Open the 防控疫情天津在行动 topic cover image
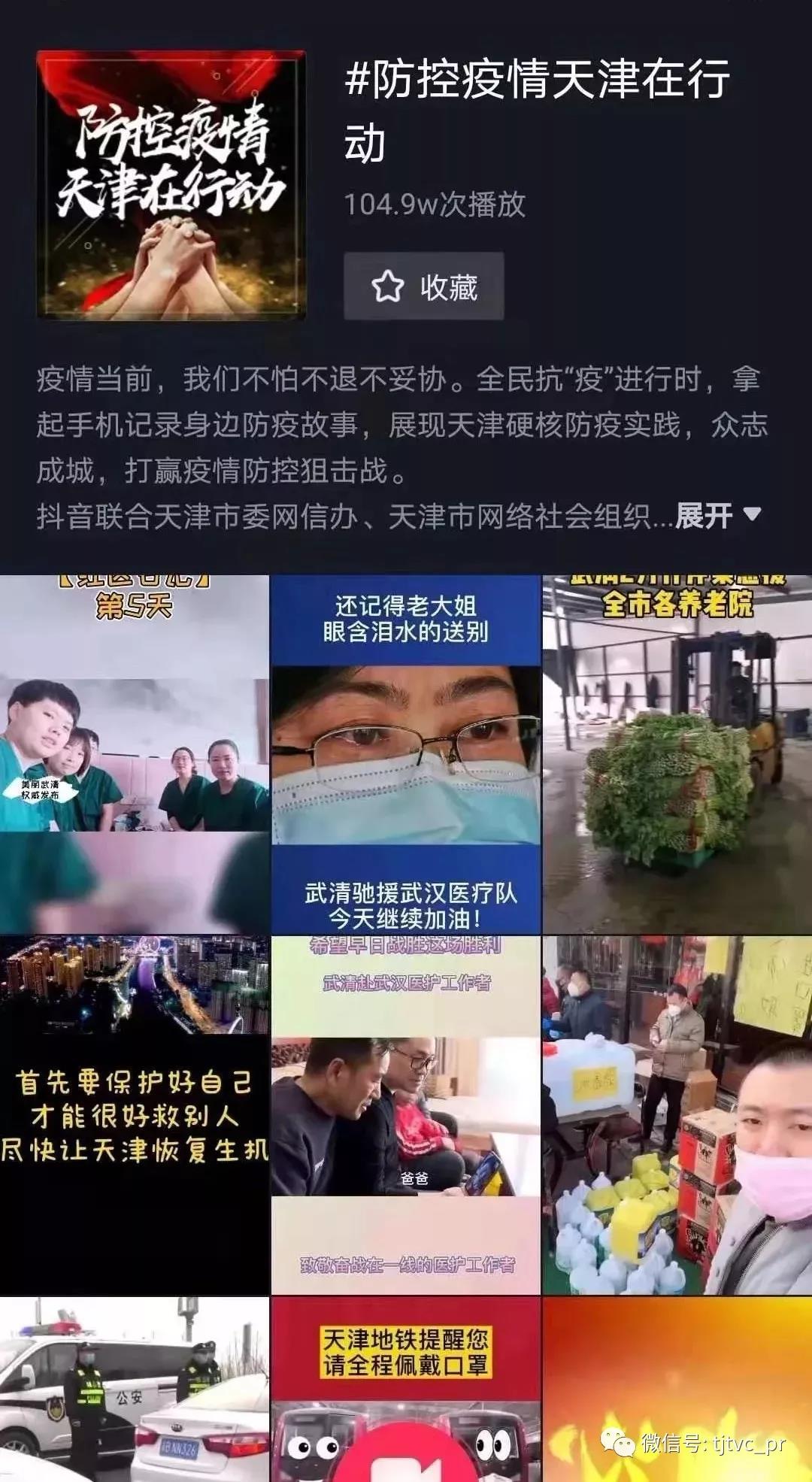 click(171, 184)
